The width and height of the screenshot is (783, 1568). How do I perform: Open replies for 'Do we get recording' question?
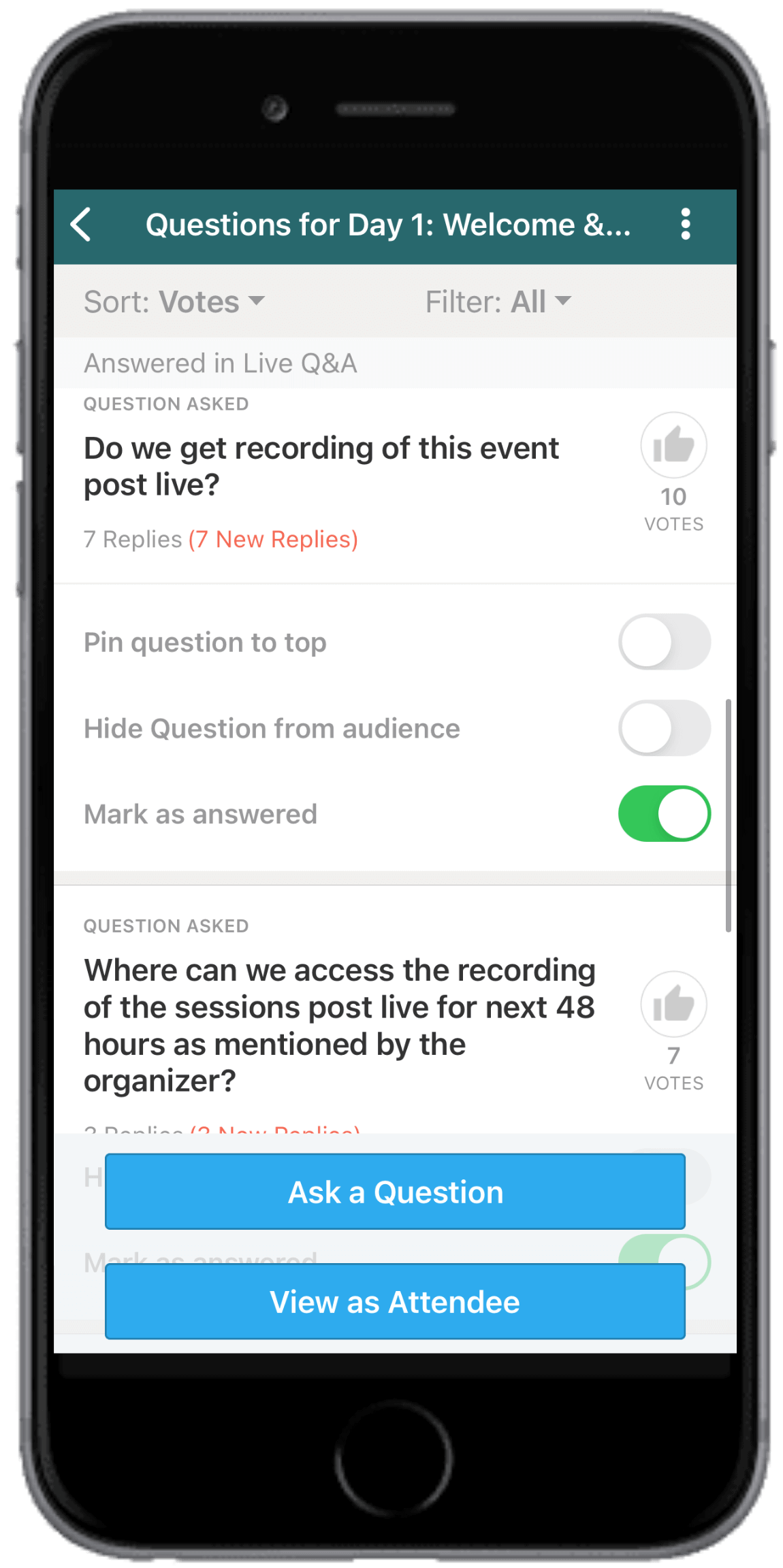(220, 540)
